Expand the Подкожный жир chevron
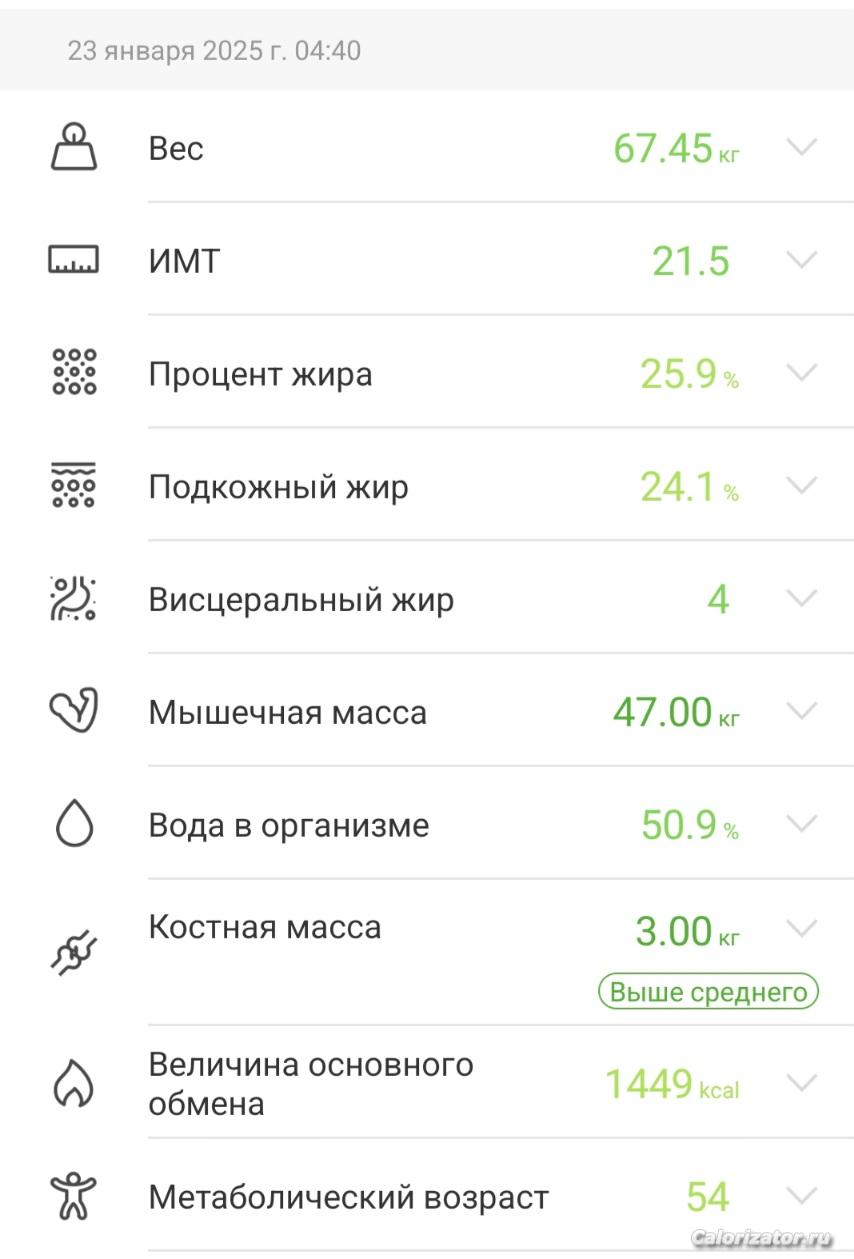 click(x=801, y=487)
